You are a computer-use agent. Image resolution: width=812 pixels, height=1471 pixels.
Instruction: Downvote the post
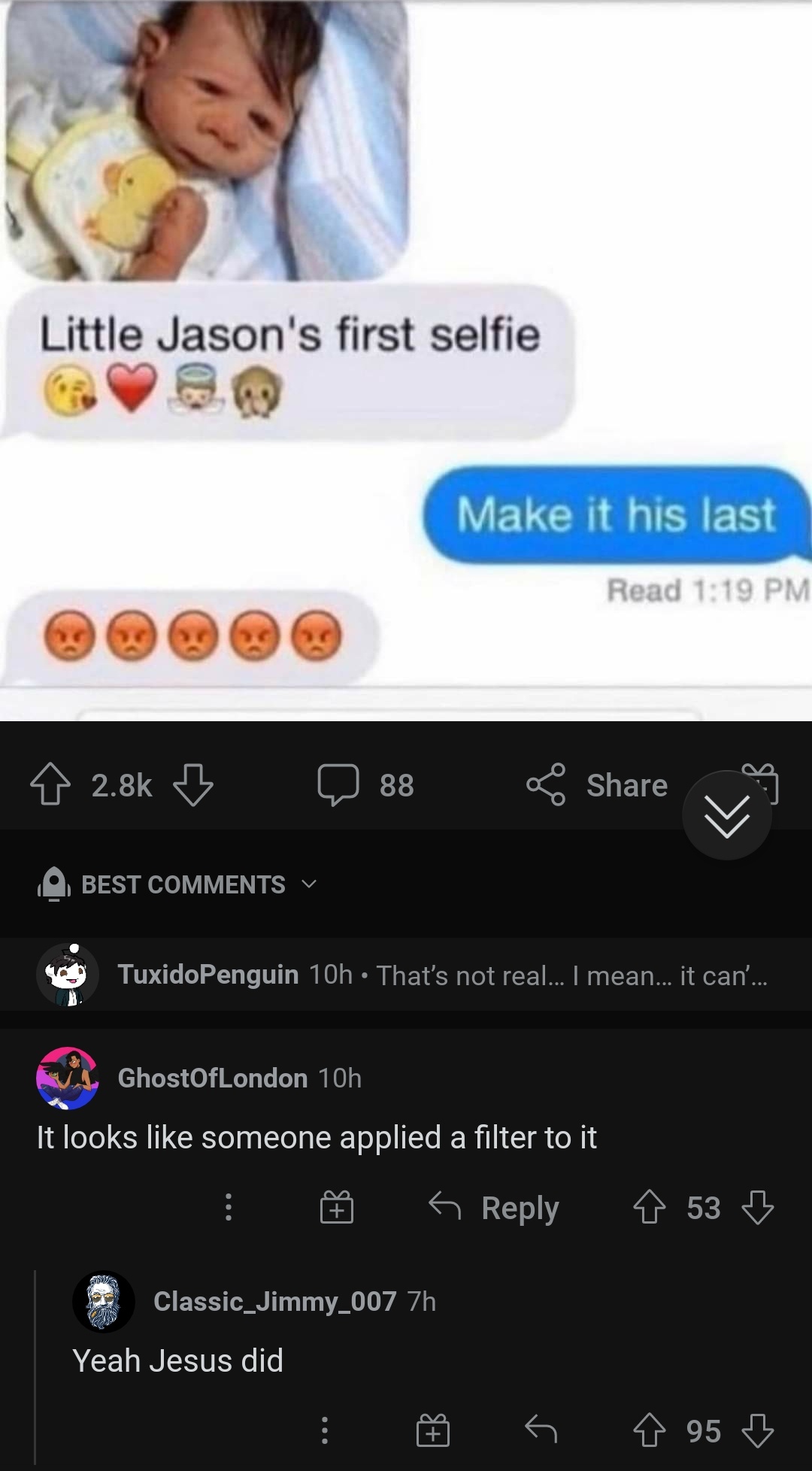pos(193,784)
